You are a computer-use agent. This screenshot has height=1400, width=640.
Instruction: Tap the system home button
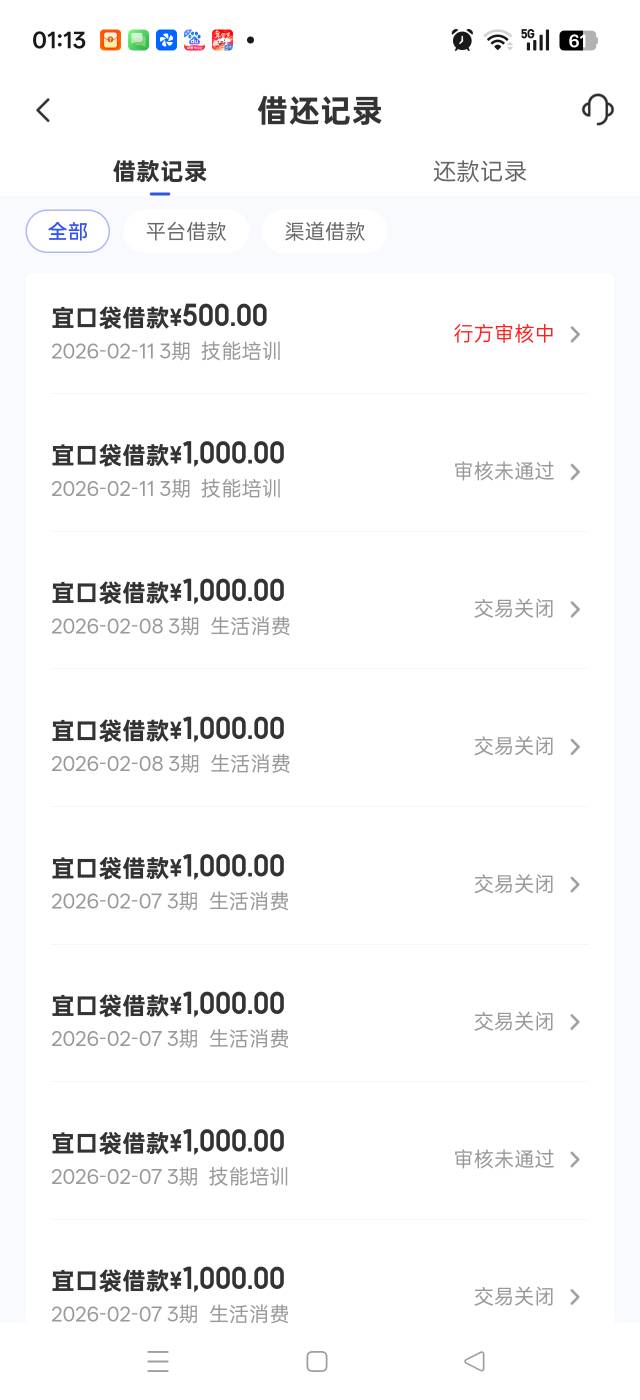pos(317,1361)
